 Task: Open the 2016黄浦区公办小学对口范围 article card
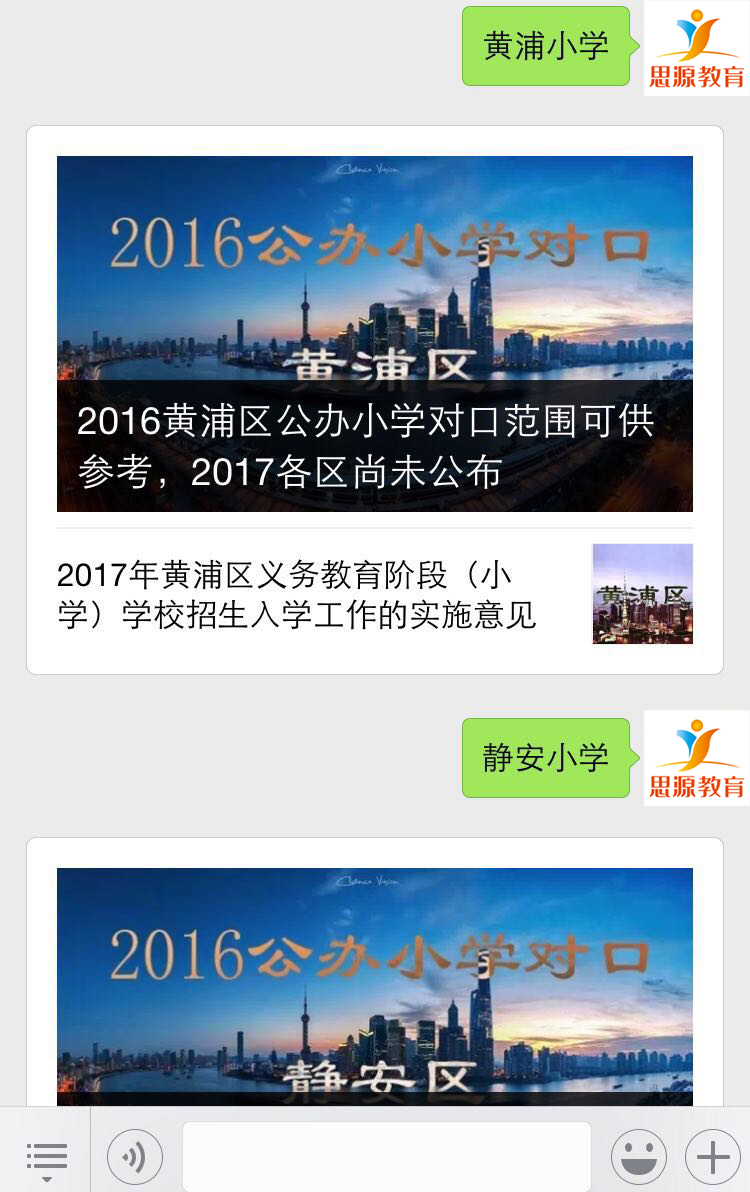tap(374, 334)
